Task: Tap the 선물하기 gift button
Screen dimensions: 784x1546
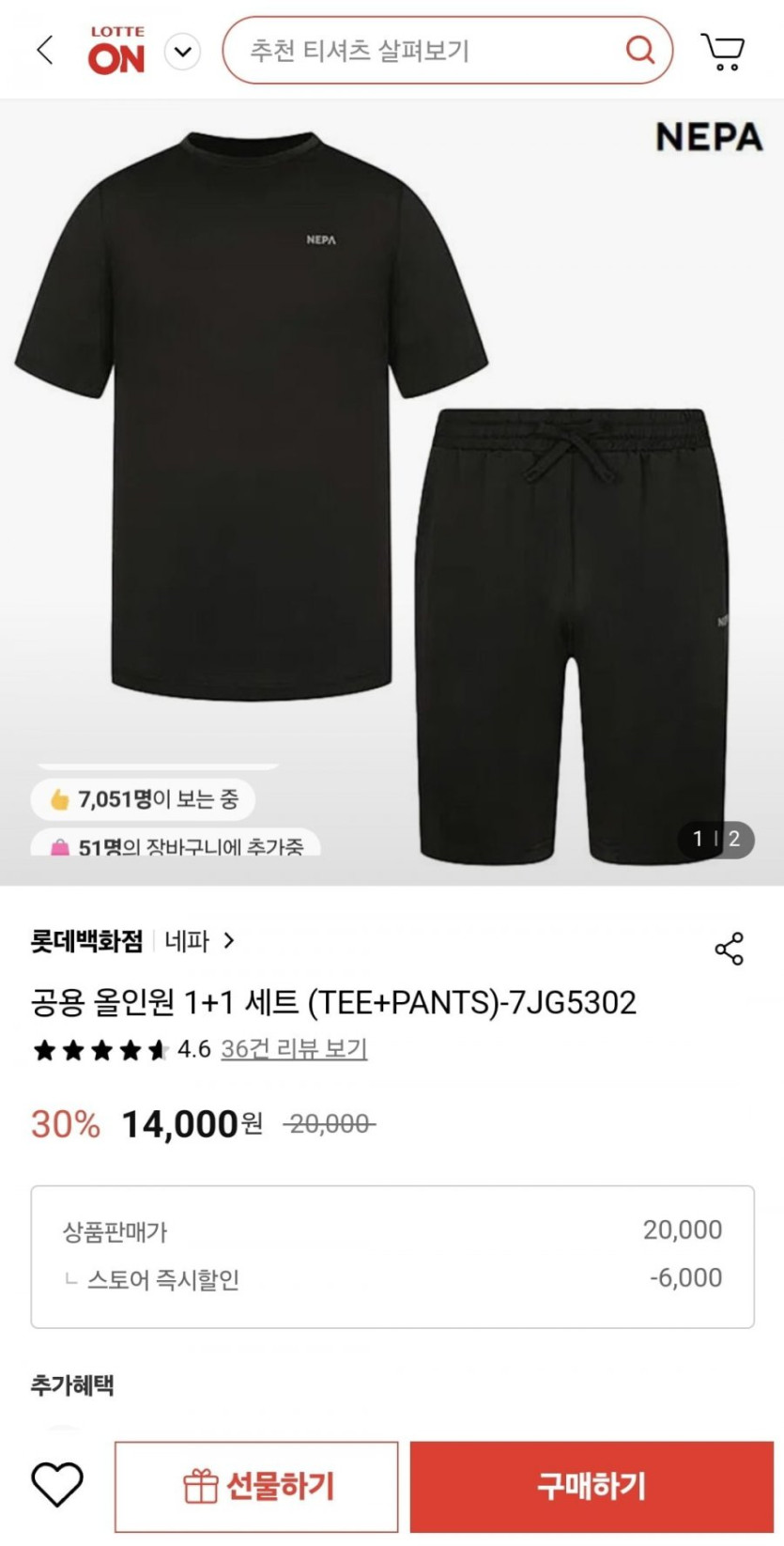Action: pyautogui.click(x=256, y=1487)
